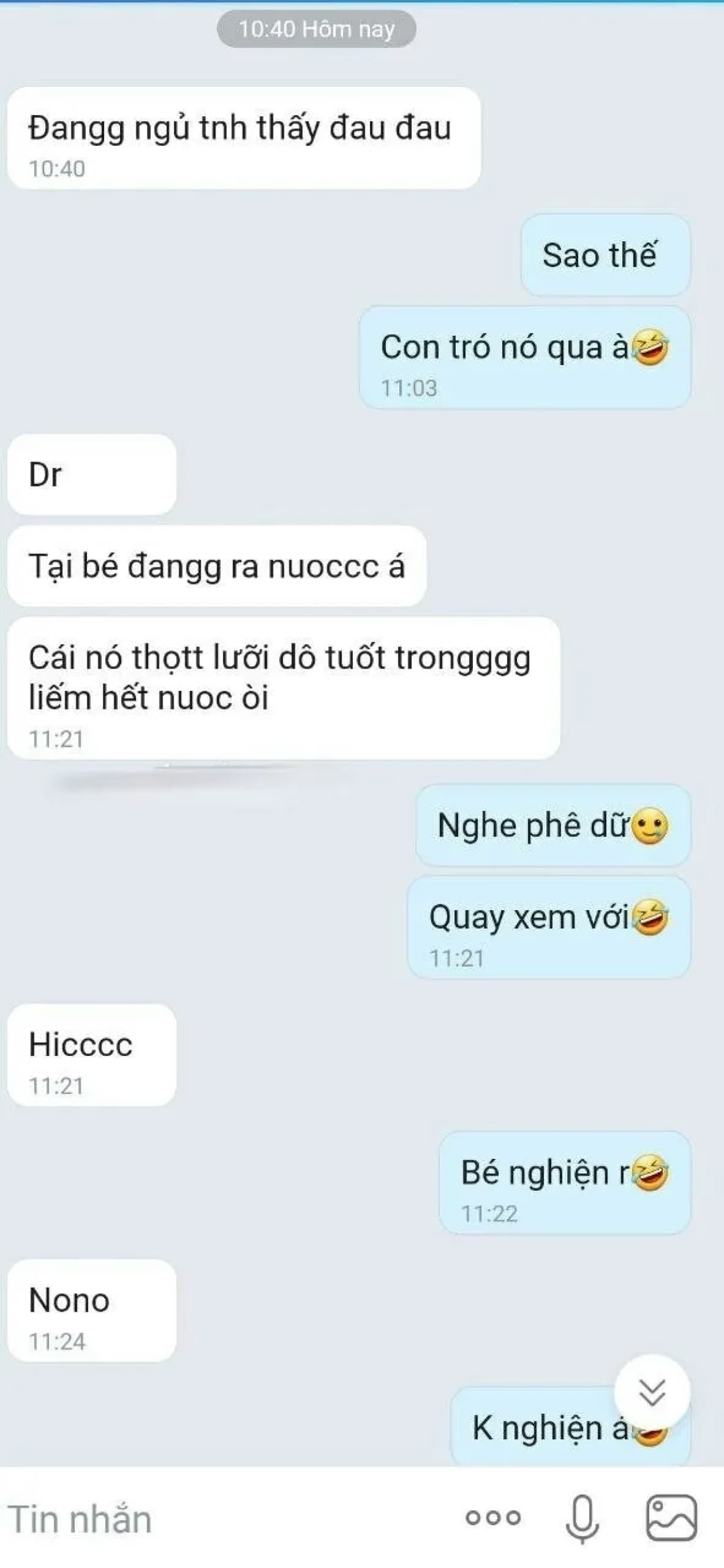
Task: Jump to the latest messages with the double-chevron button
Action: click(x=652, y=1392)
